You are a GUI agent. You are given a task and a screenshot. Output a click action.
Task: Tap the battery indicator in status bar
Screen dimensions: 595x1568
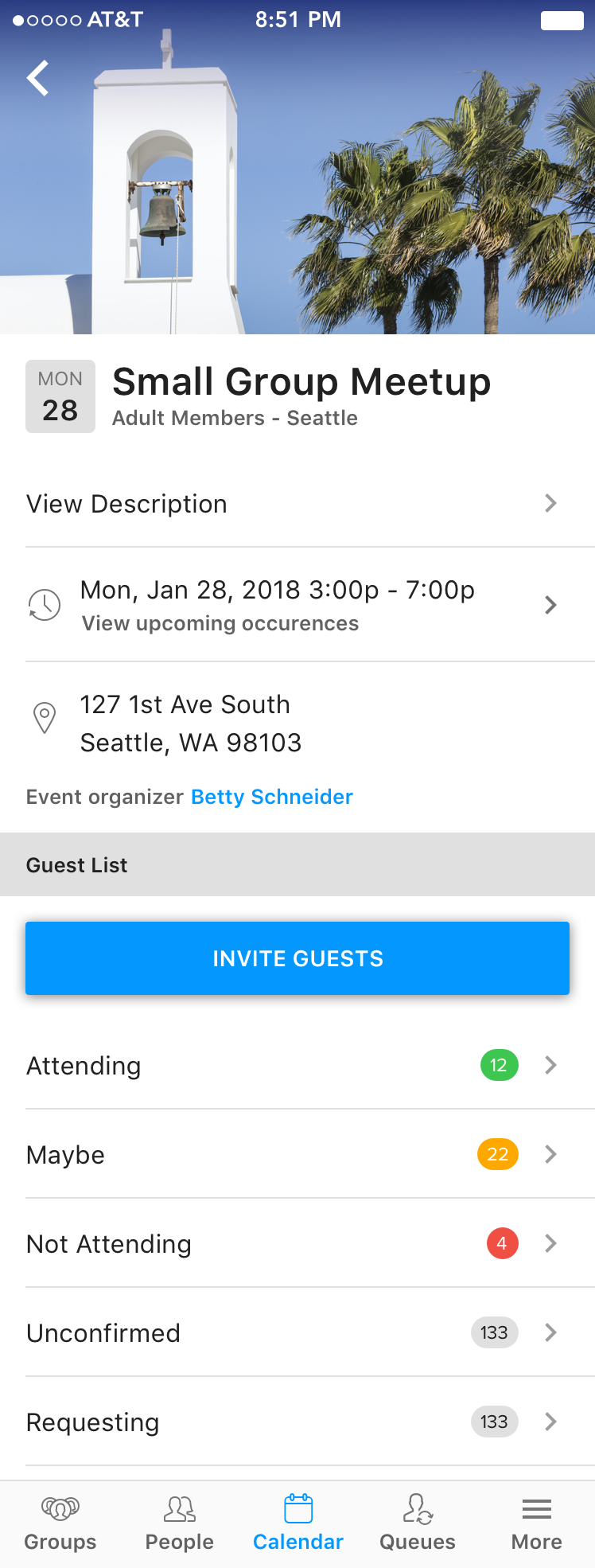click(565, 19)
